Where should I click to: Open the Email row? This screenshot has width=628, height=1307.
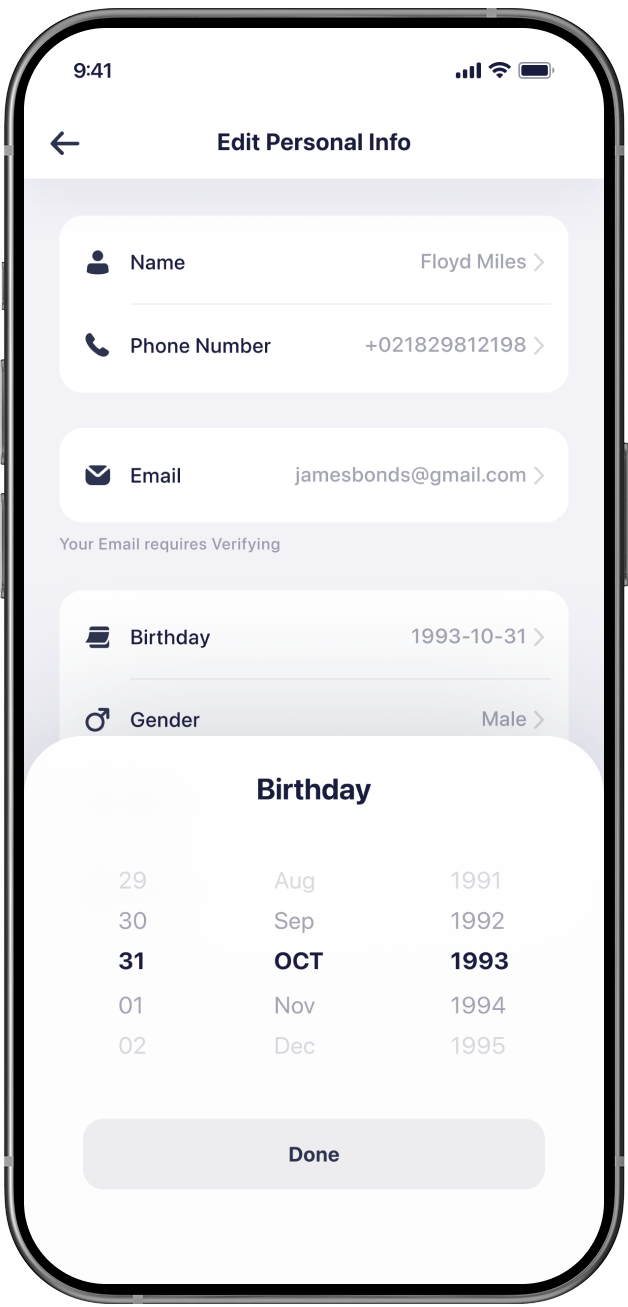pos(314,476)
